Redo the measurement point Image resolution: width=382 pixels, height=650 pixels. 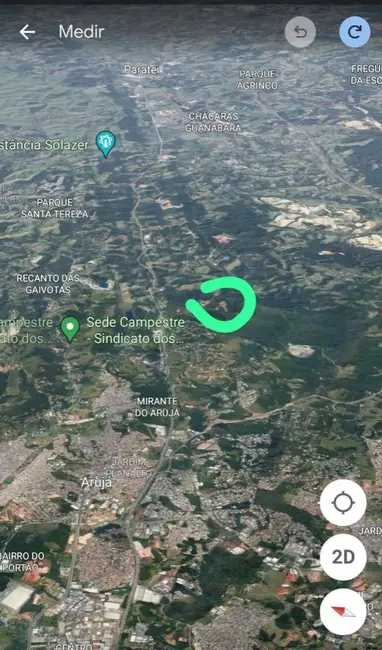[x=355, y=32]
